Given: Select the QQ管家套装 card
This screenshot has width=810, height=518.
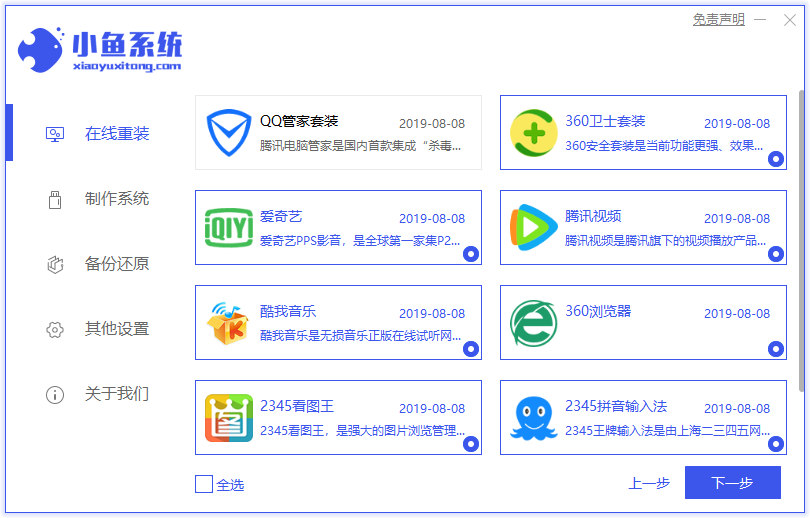Looking at the screenshot, I should click(x=338, y=133).
